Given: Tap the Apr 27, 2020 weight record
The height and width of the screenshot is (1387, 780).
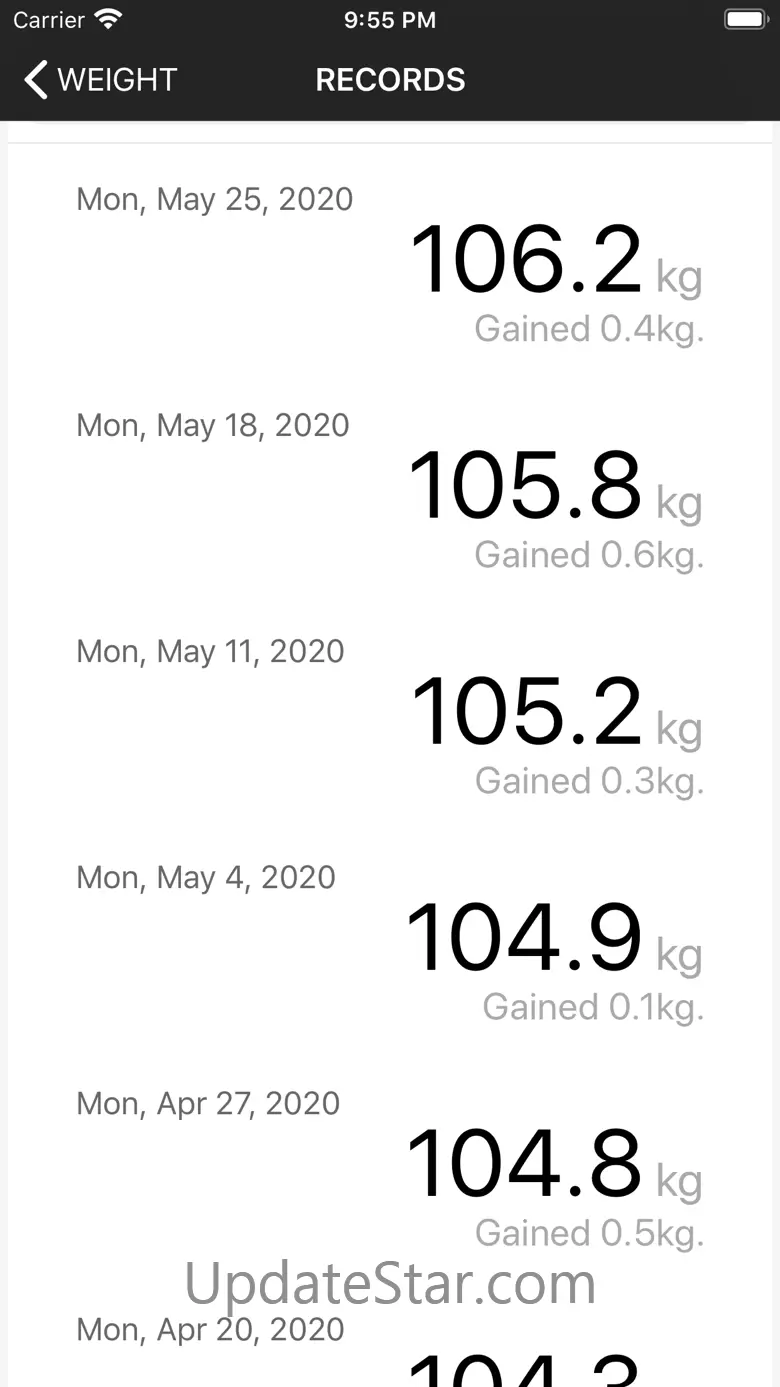Looking at the screenshot, I should click(390, 1166).
